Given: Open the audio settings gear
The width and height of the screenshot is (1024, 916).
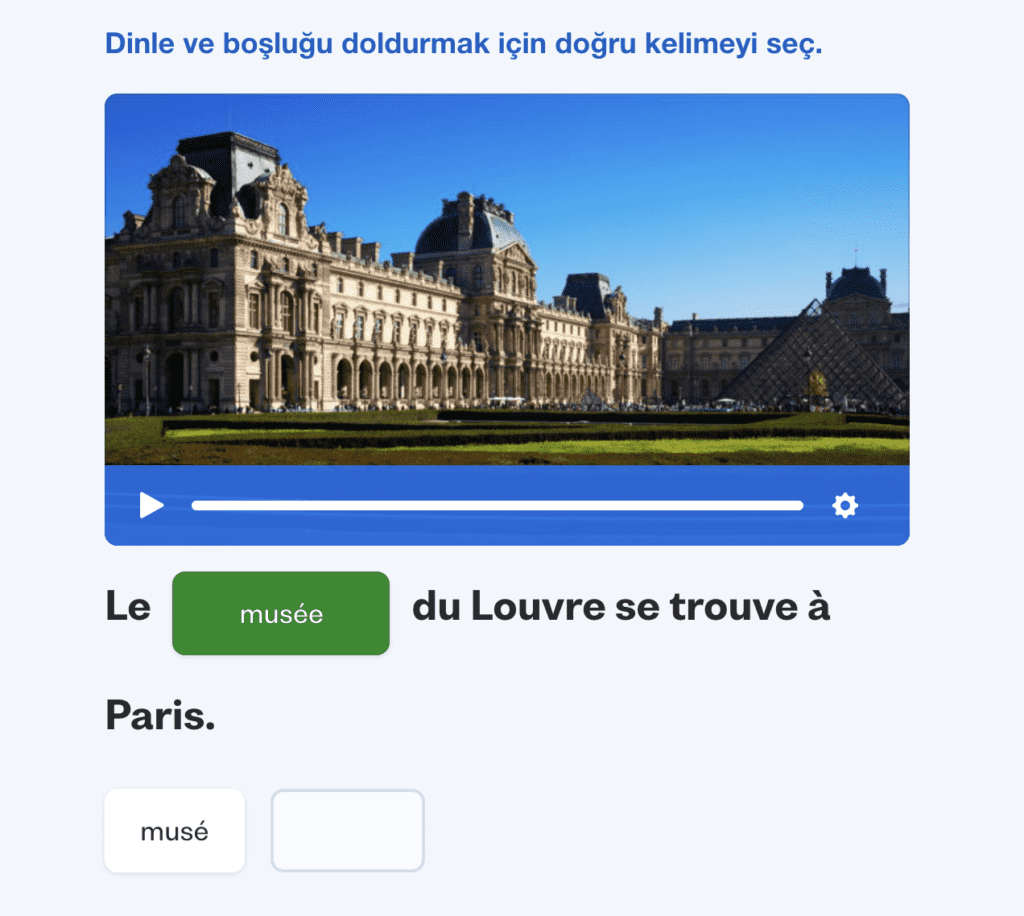Looking at the screenshot, I should 845,506.
